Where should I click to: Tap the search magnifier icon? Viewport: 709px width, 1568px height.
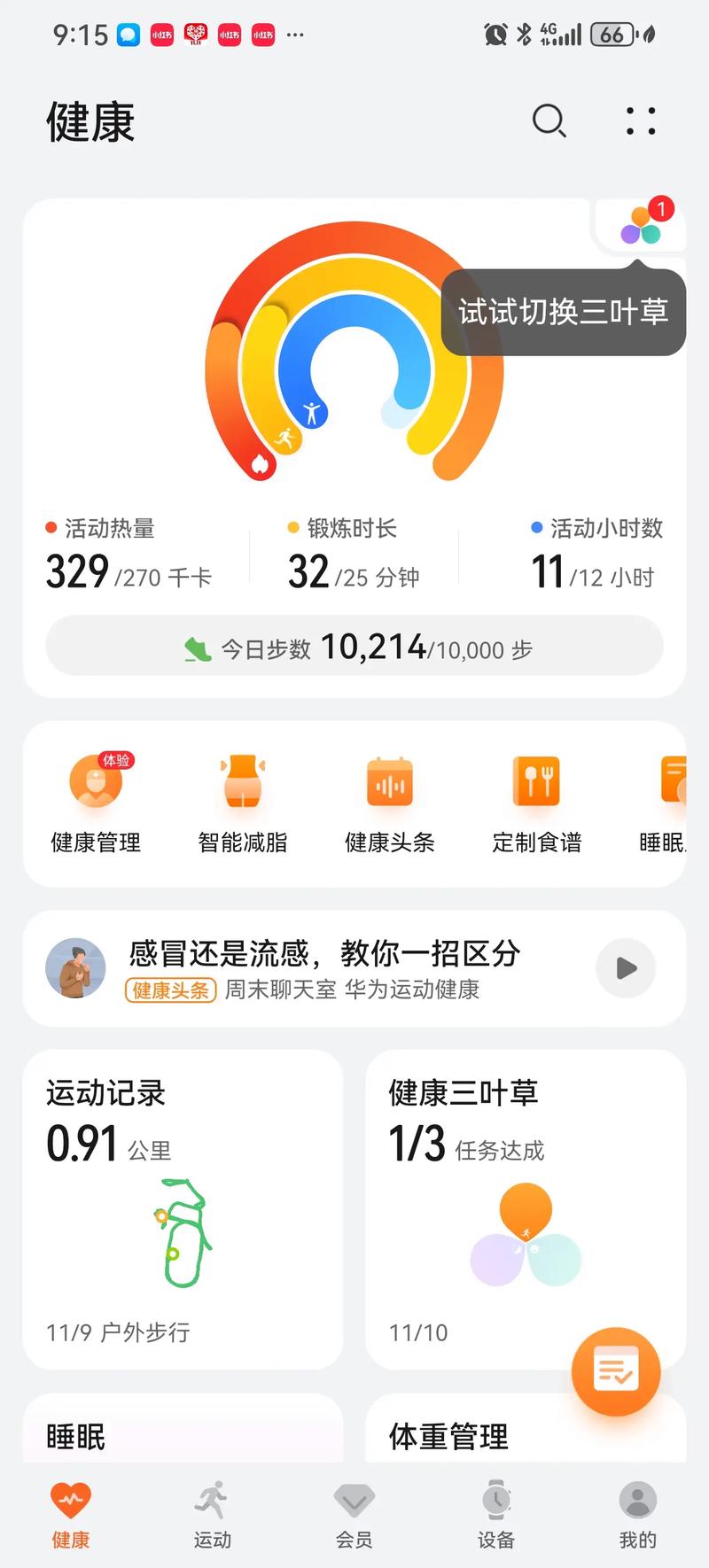[549, 121]
